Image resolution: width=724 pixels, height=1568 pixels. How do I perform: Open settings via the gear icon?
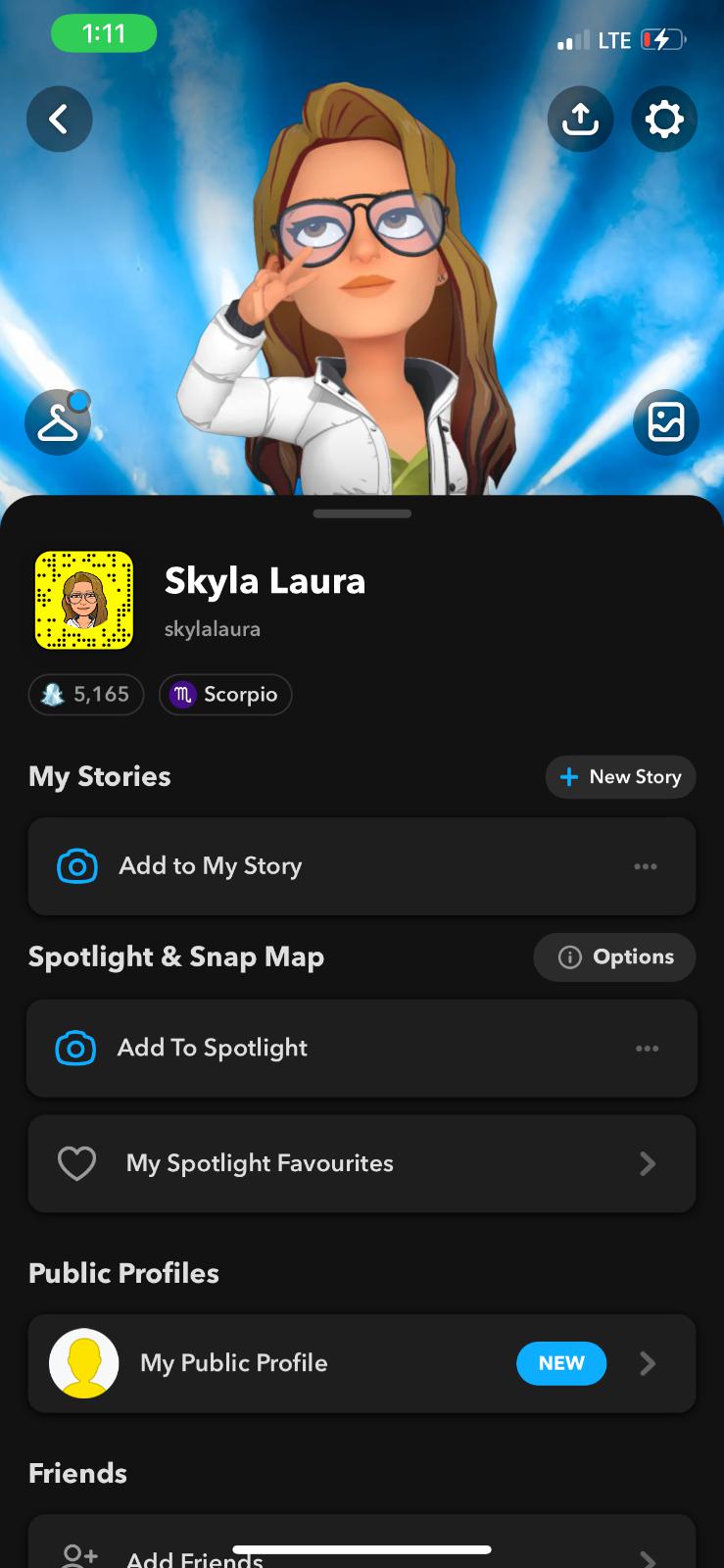click(664, 120)
